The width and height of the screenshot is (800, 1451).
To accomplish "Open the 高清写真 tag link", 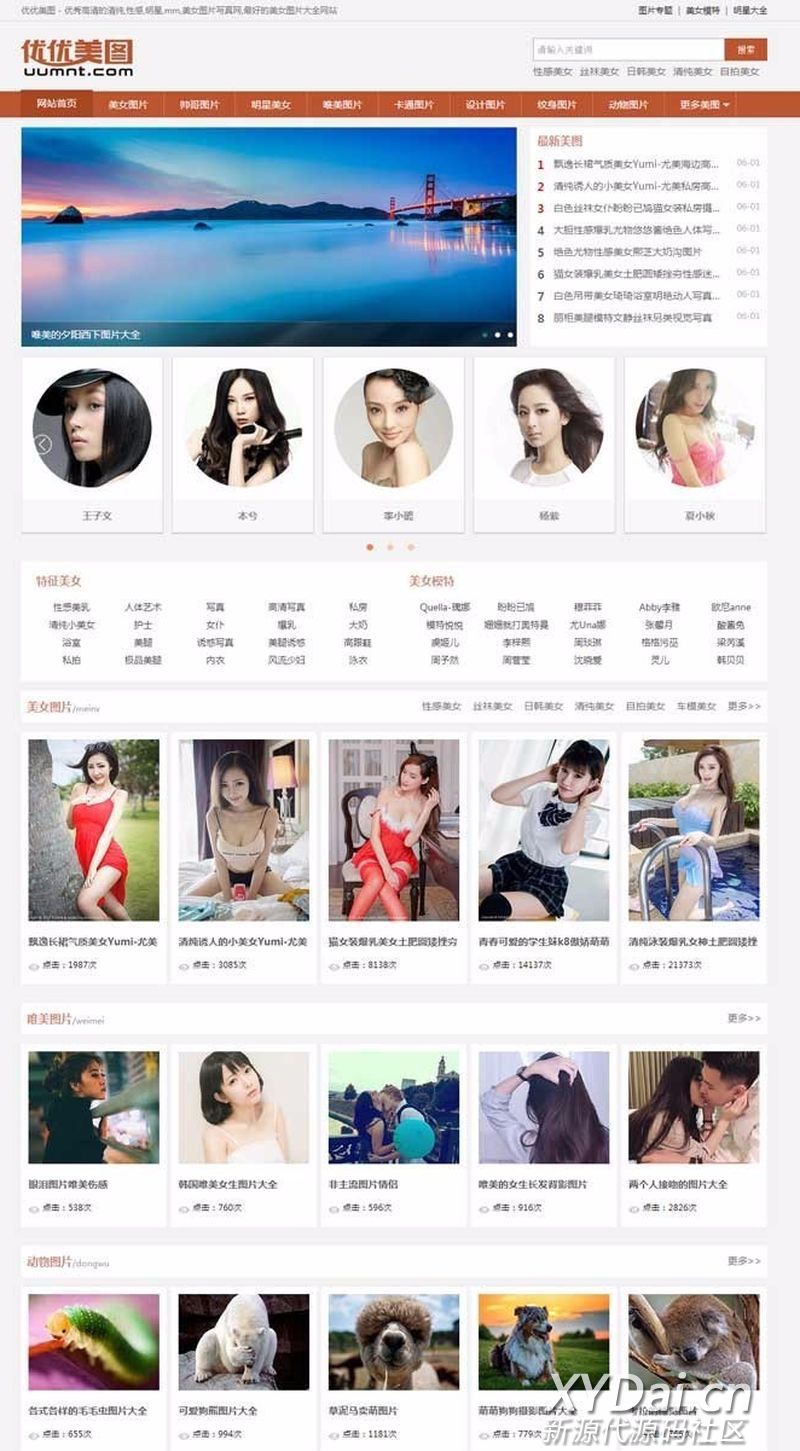I will pos(286,607).
